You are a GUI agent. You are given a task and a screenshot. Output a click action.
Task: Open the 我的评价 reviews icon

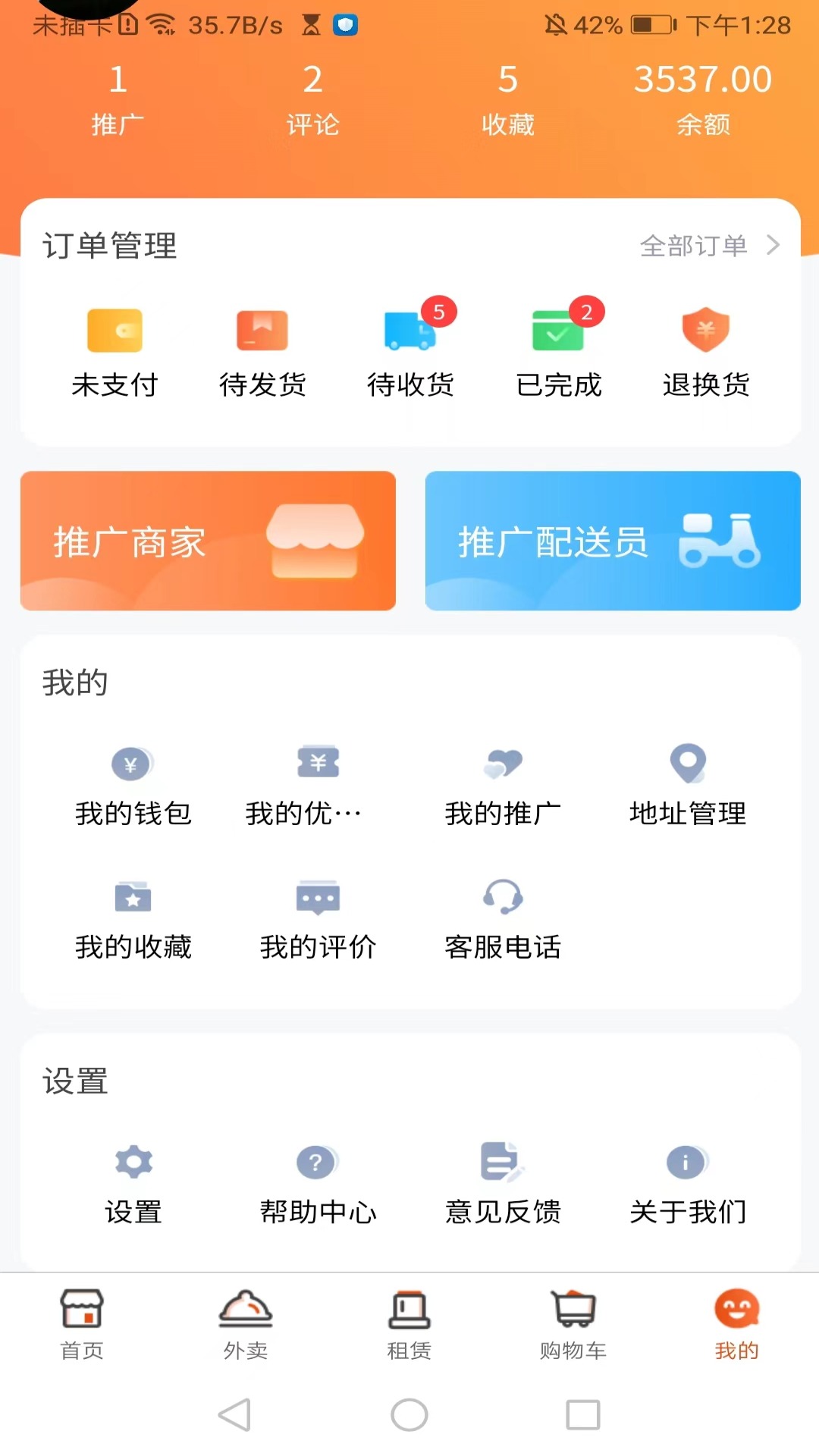(316, 899)
